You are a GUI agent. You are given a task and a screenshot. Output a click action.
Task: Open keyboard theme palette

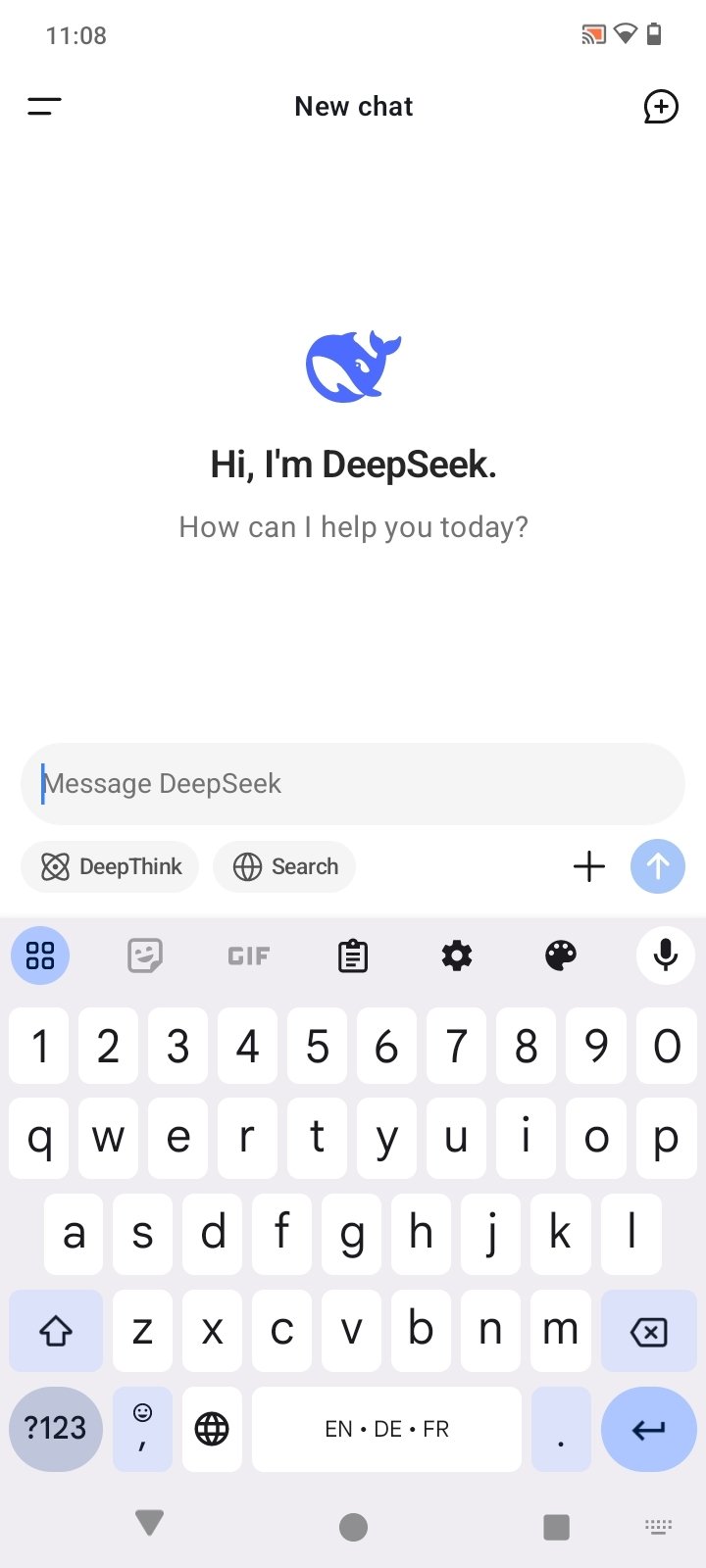pyautogui.click(x=561, y=955)
